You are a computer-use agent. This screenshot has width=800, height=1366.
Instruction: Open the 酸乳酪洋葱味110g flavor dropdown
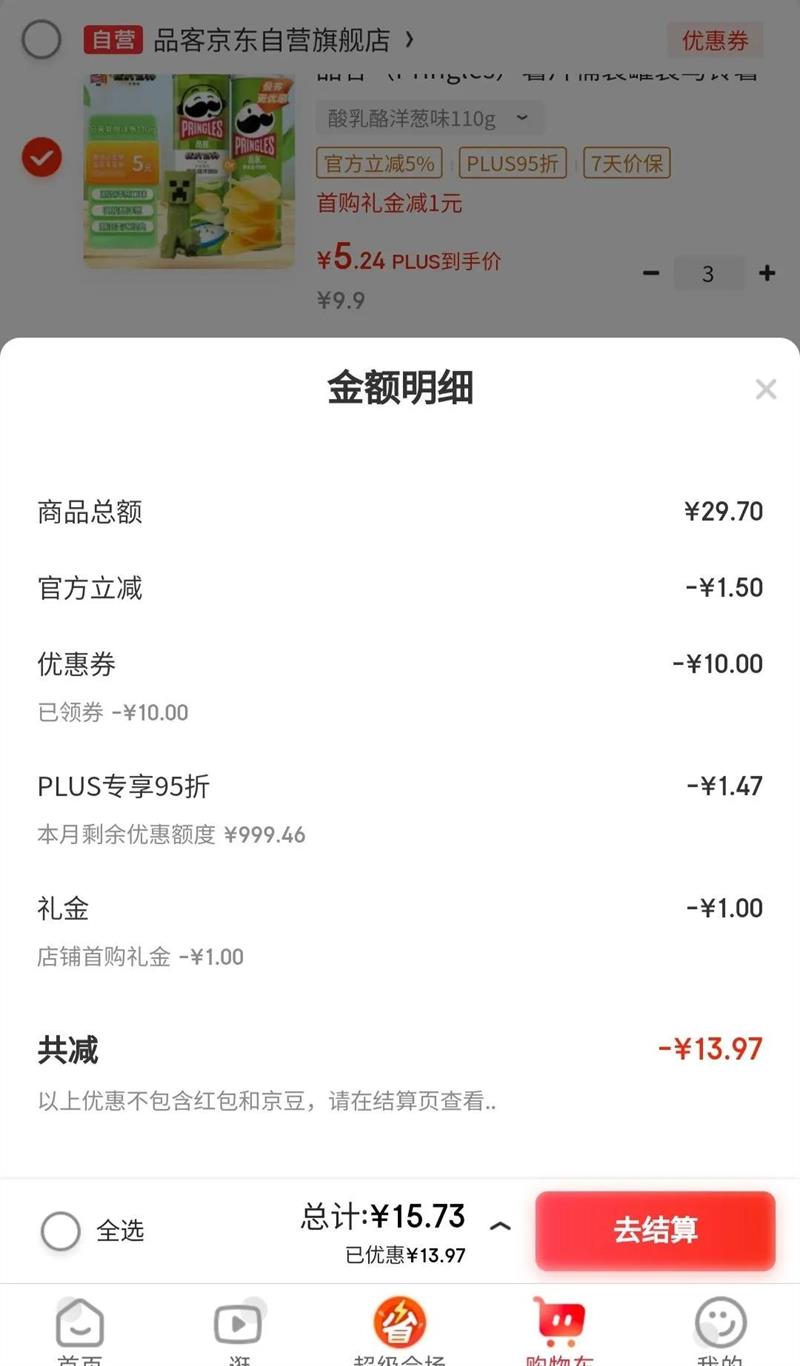coord(430,118)
